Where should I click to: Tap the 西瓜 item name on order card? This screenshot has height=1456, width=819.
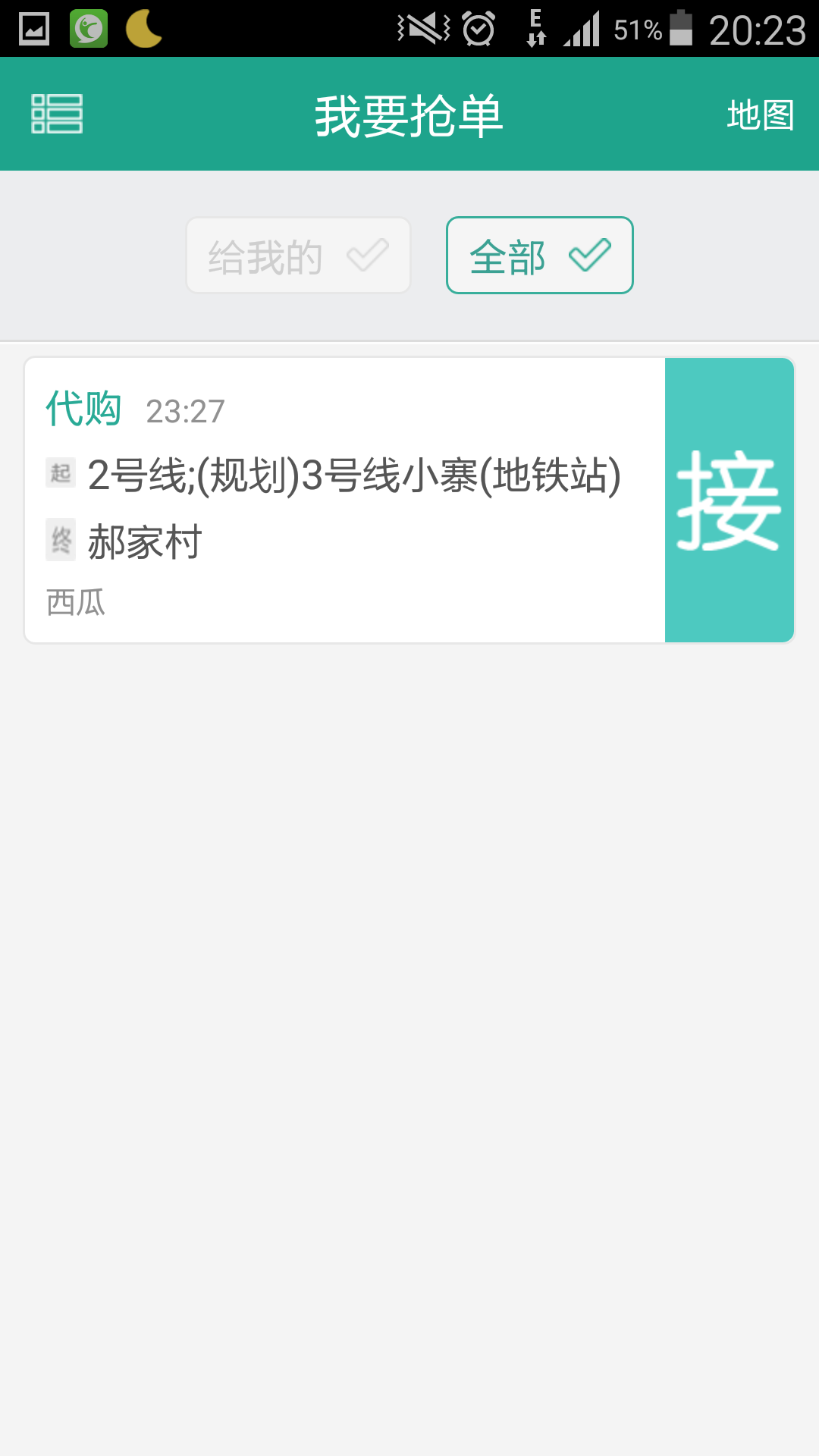[74, 604]
